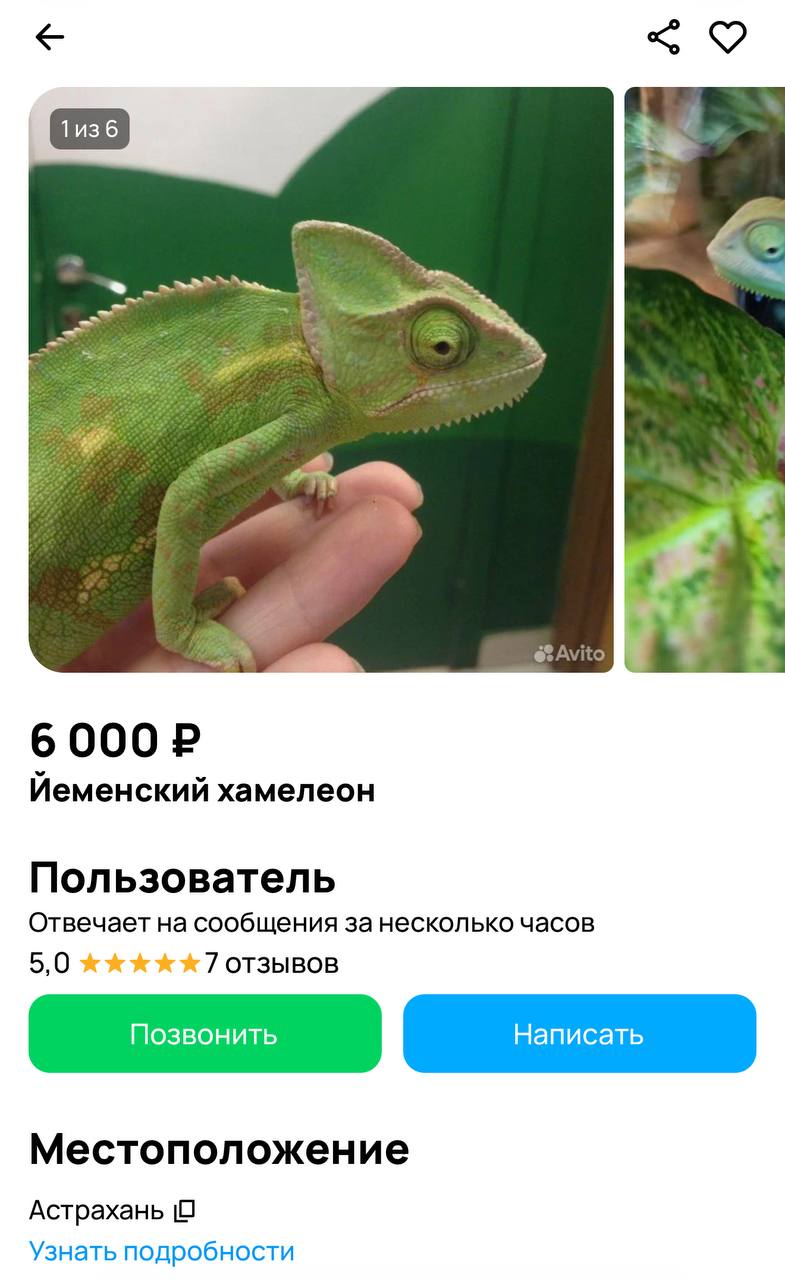
Task: Tap the green Позвонить button
Action: tap(204, 1033)
